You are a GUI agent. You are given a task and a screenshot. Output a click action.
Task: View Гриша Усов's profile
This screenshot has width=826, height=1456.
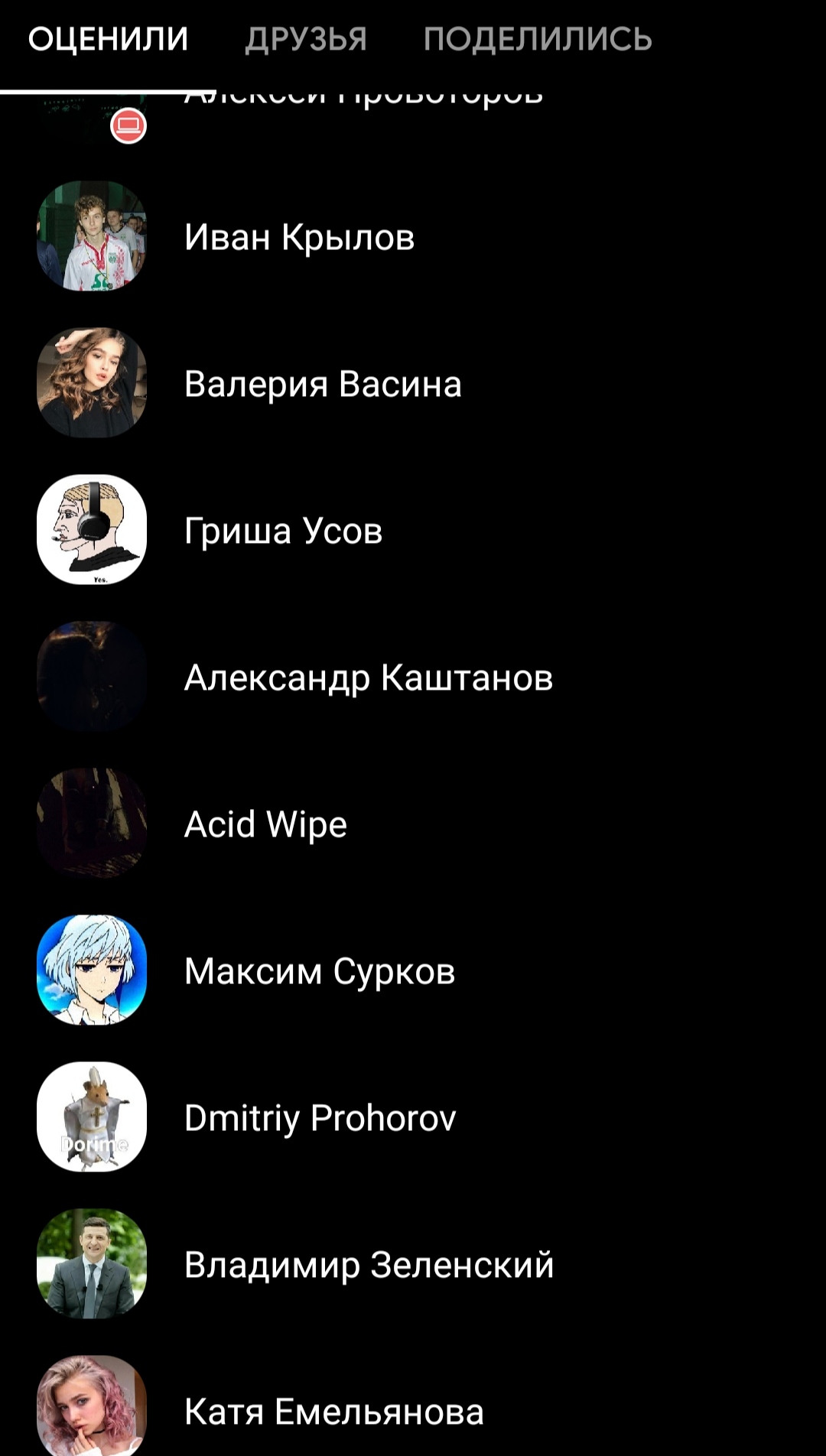[x=283, y=531]
